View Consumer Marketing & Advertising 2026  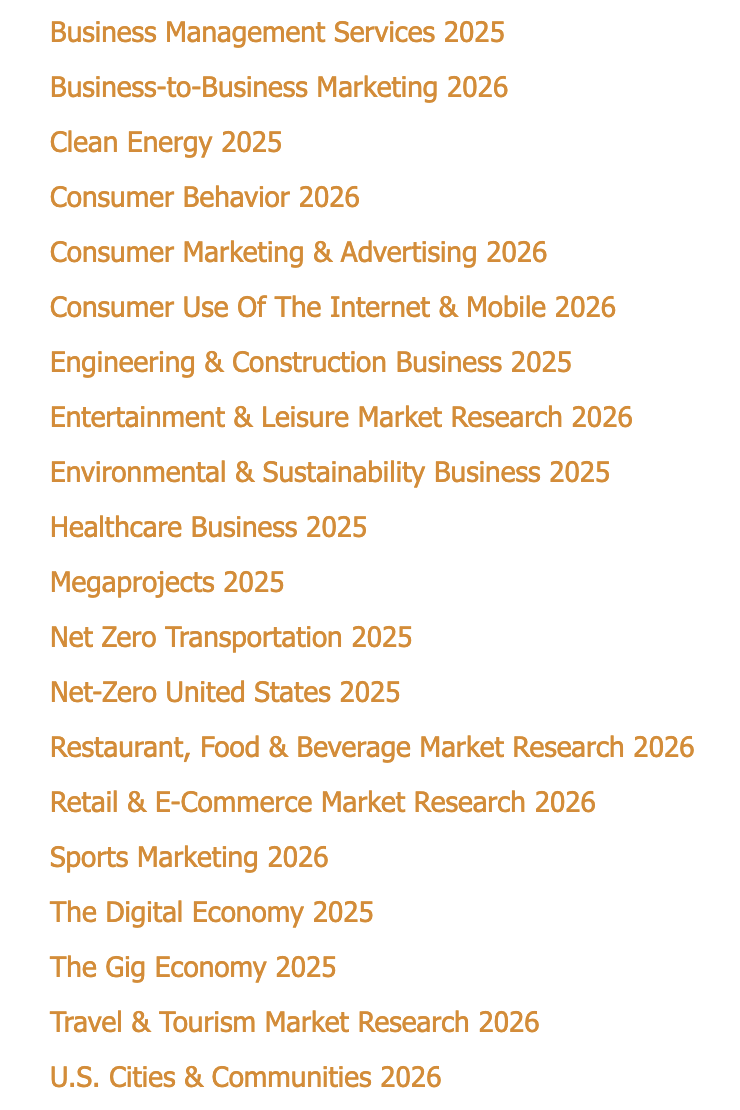pyautogui.click(x=298, y=253)
